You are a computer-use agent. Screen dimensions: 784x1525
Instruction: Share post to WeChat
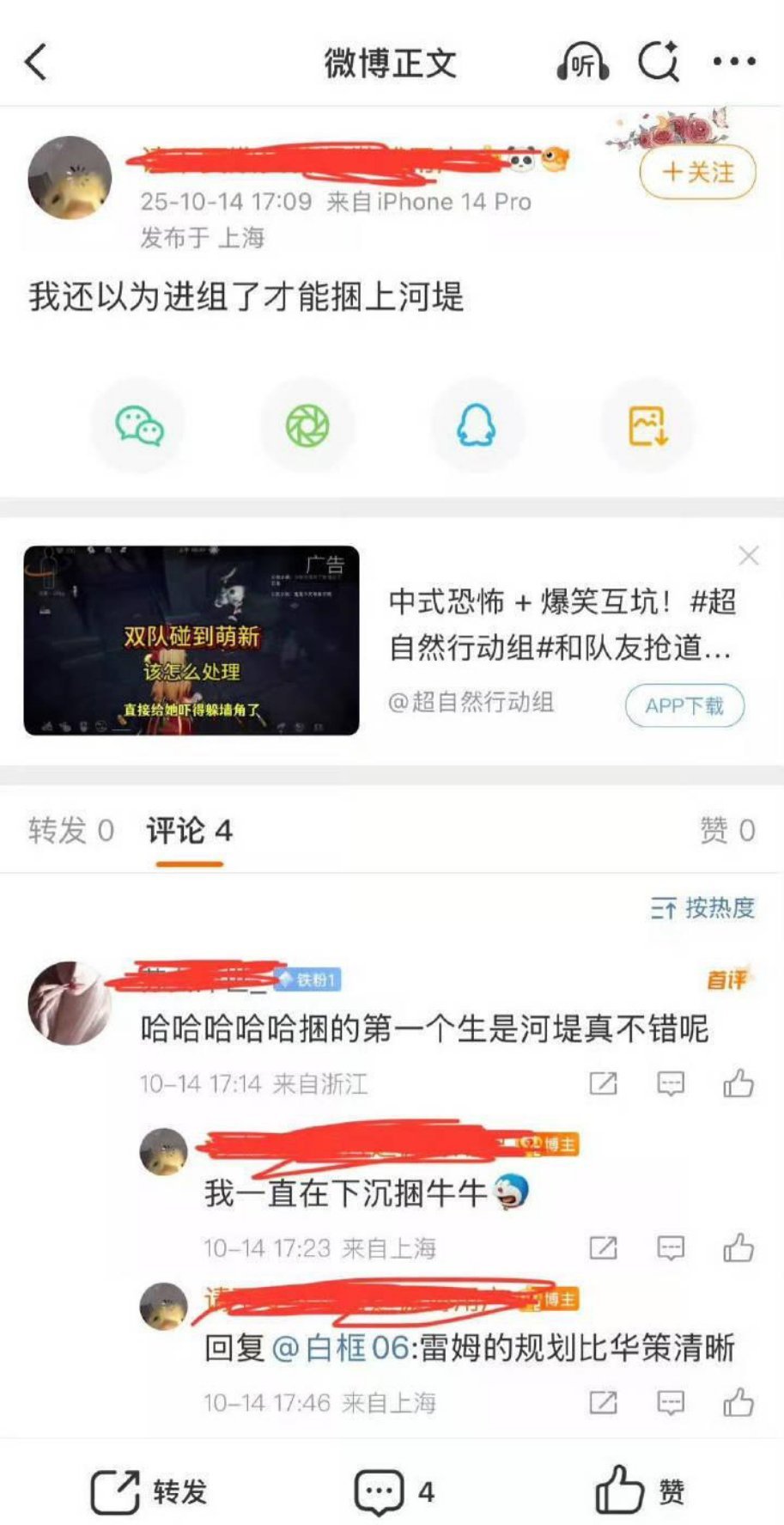[139, 426]
